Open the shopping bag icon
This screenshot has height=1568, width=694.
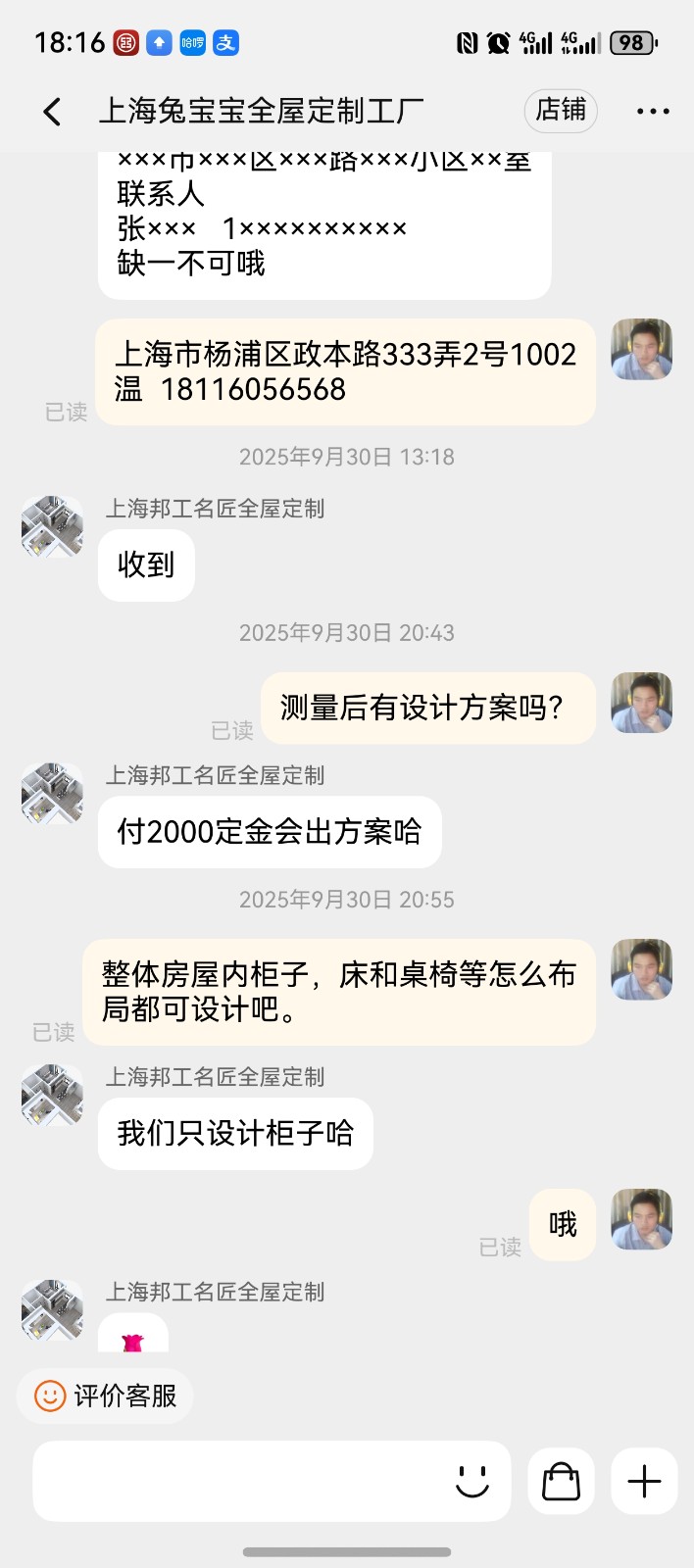(x=562, y=1481)
